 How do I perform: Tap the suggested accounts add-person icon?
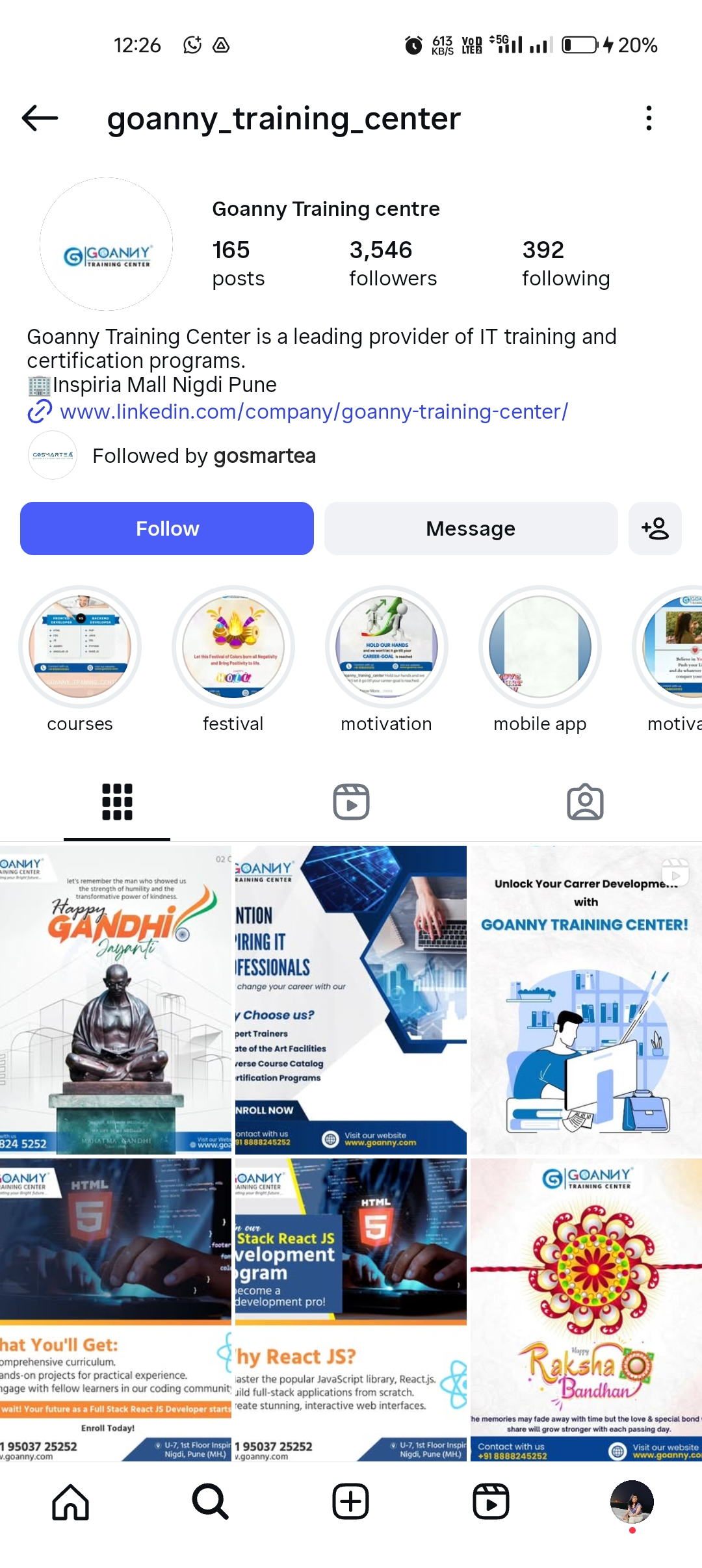click(655, 529)
